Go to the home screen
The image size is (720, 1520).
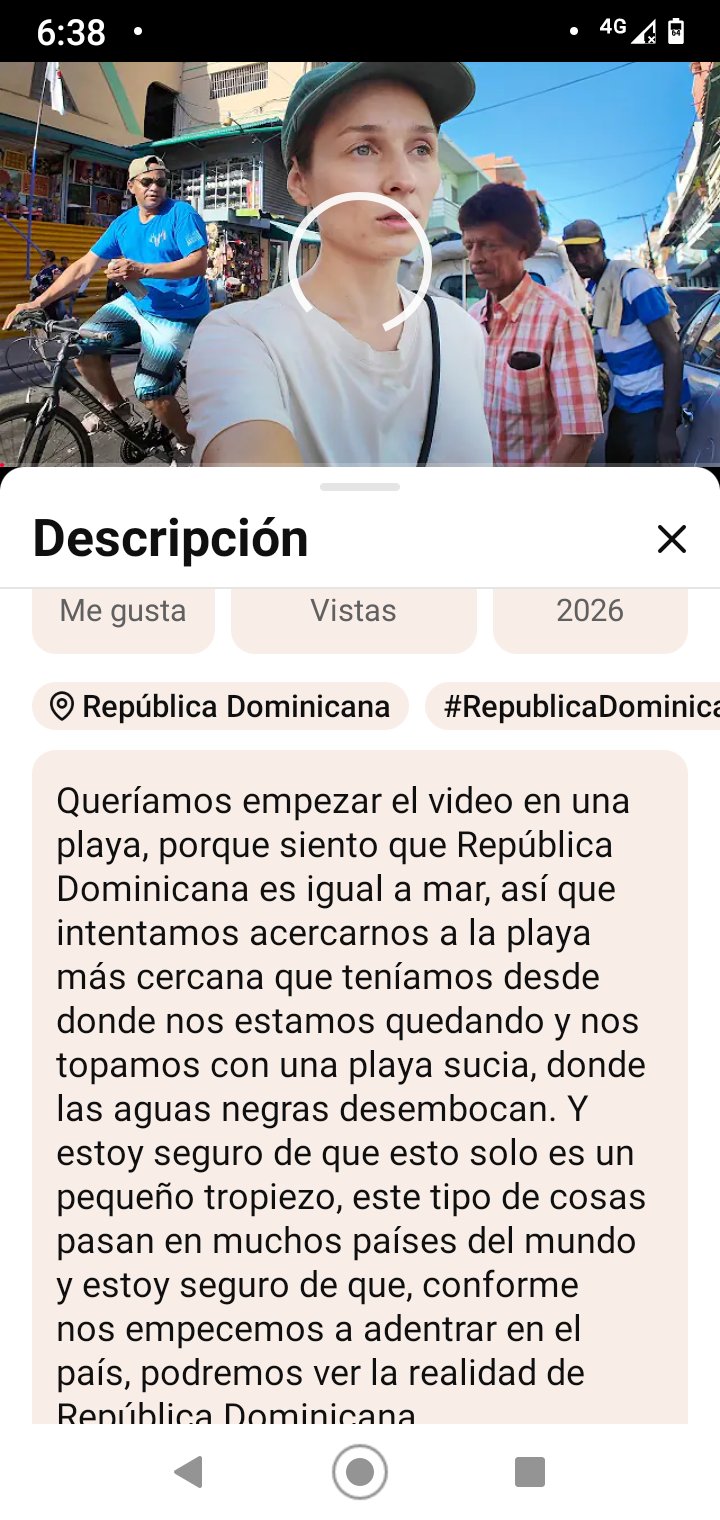tap(360, 1472)
